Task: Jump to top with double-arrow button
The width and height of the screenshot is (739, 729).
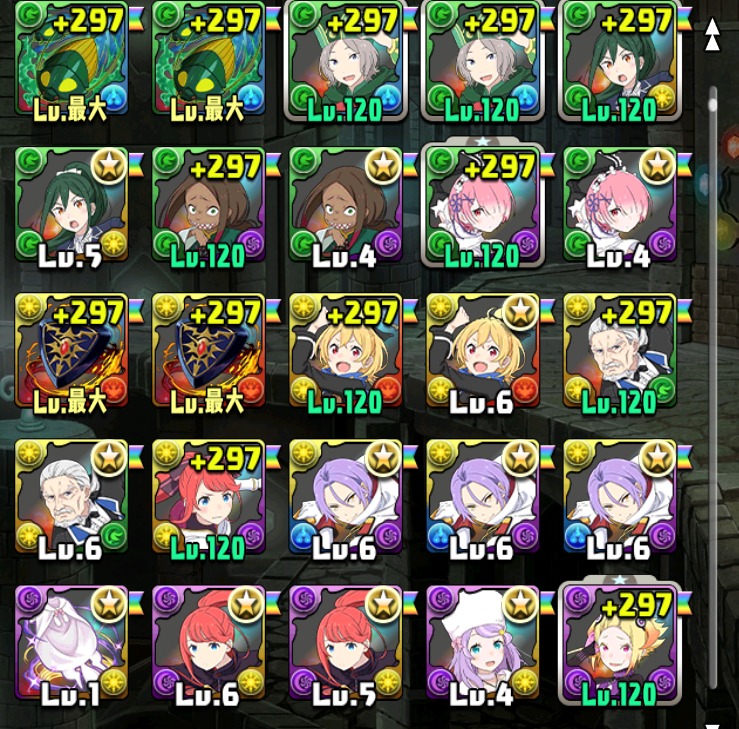Action: pyautogui.click(x=712, y=36)
